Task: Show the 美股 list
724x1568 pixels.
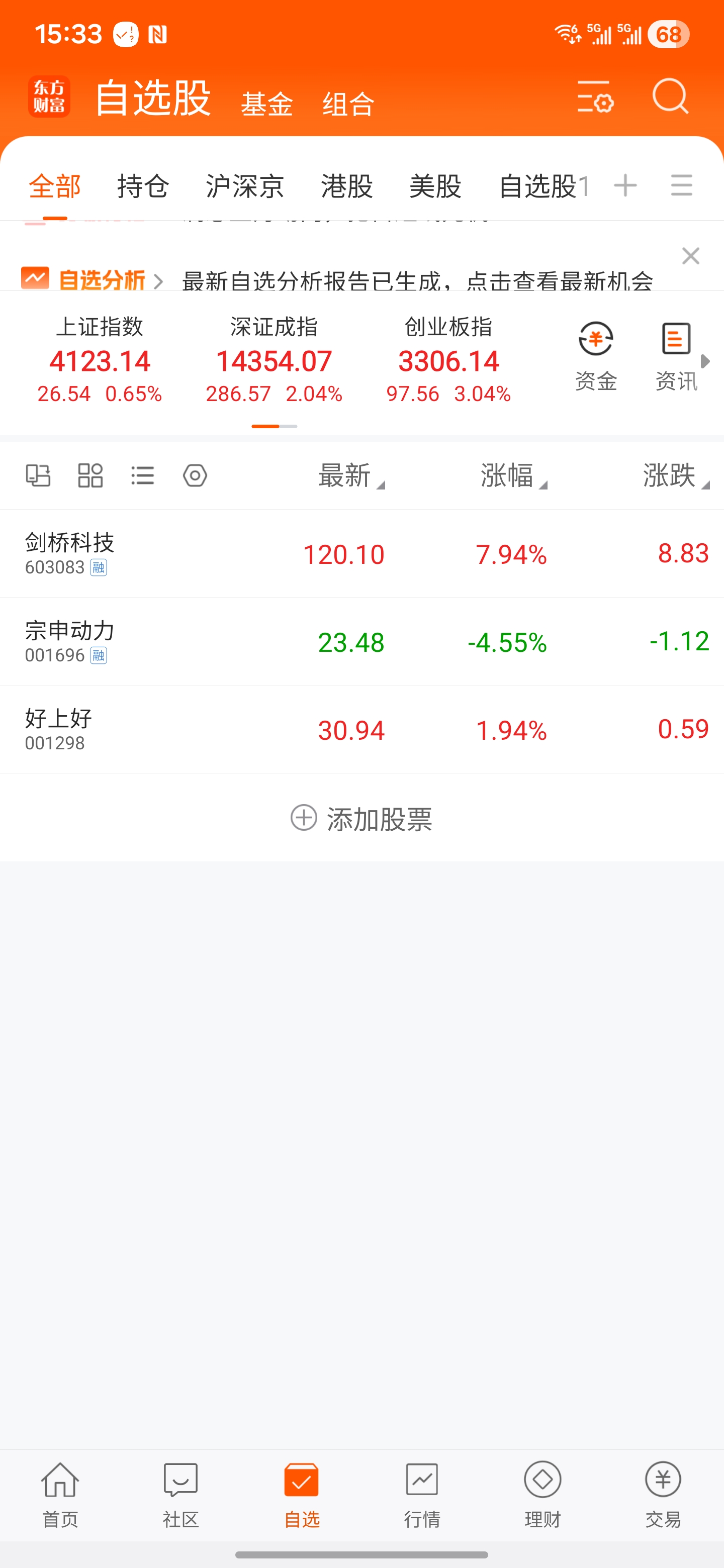Action: [435, 186]
